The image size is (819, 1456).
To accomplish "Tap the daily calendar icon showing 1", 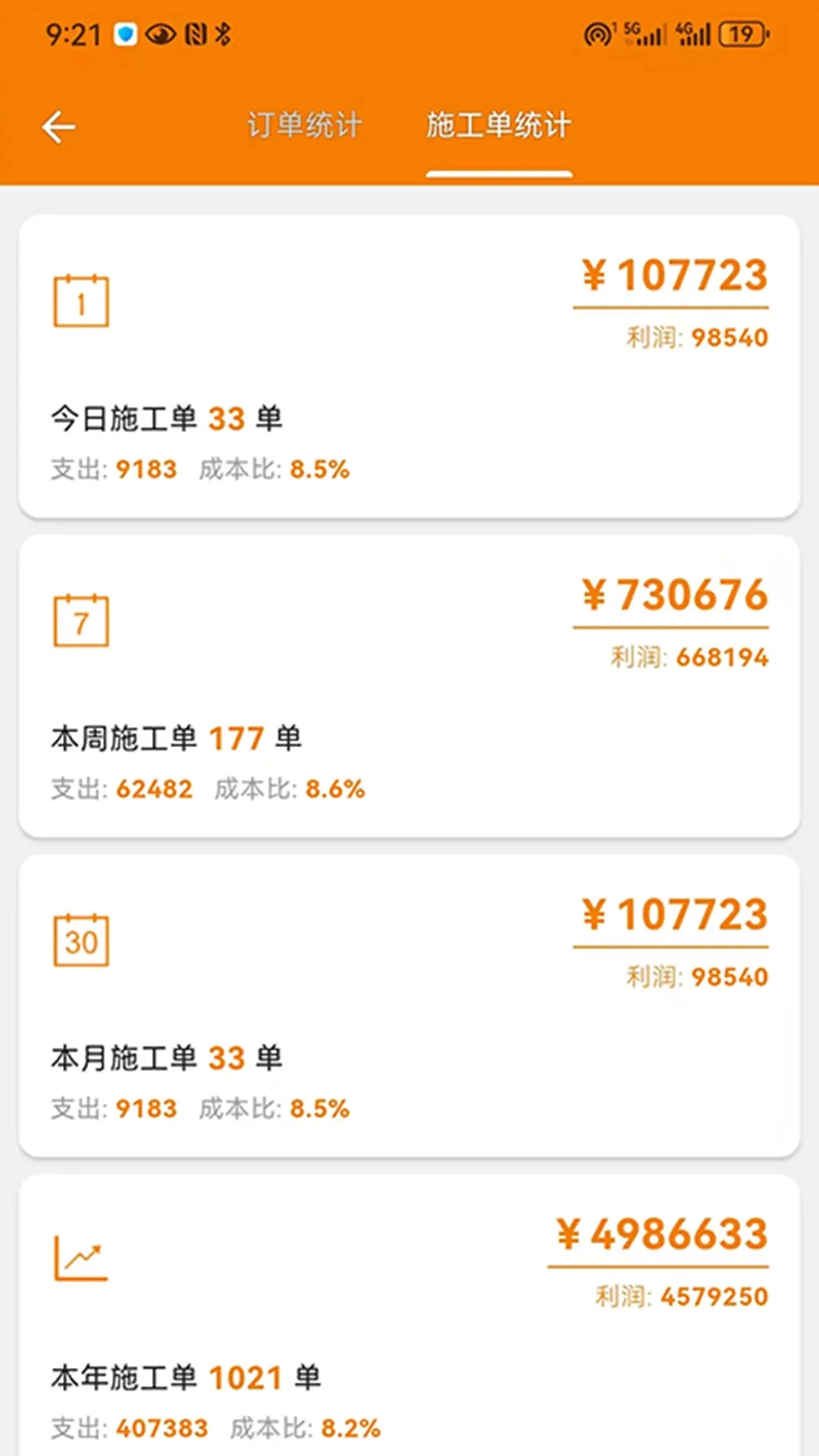I will (x=80, y=300).
